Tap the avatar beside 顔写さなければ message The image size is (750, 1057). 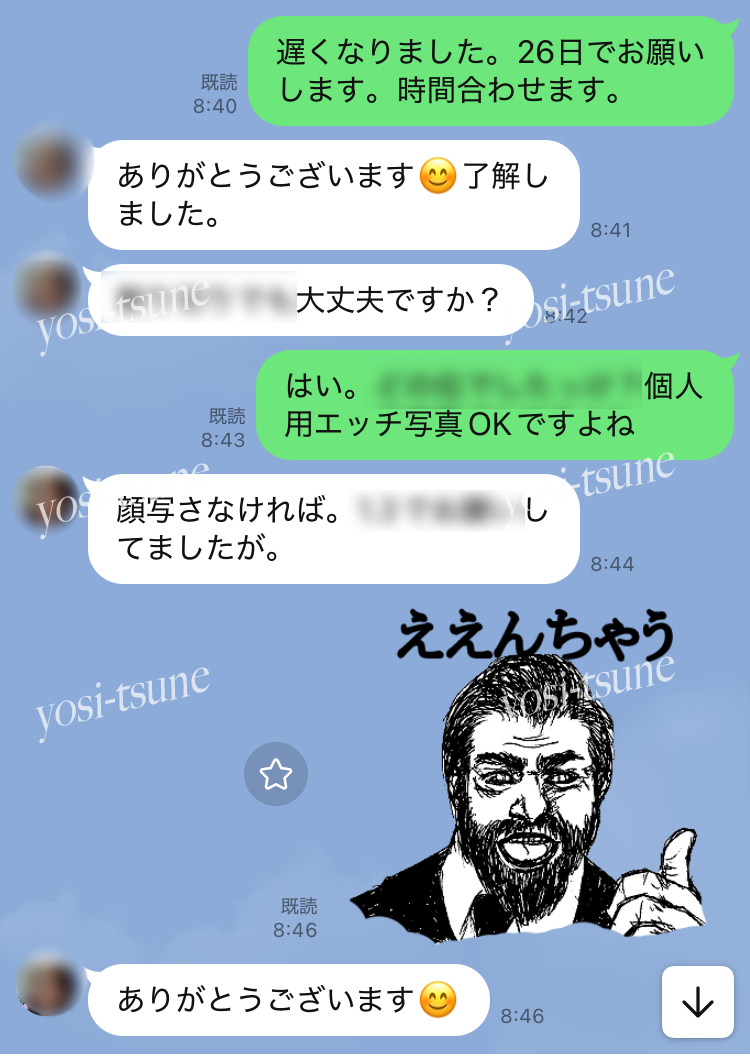point(49,498)
